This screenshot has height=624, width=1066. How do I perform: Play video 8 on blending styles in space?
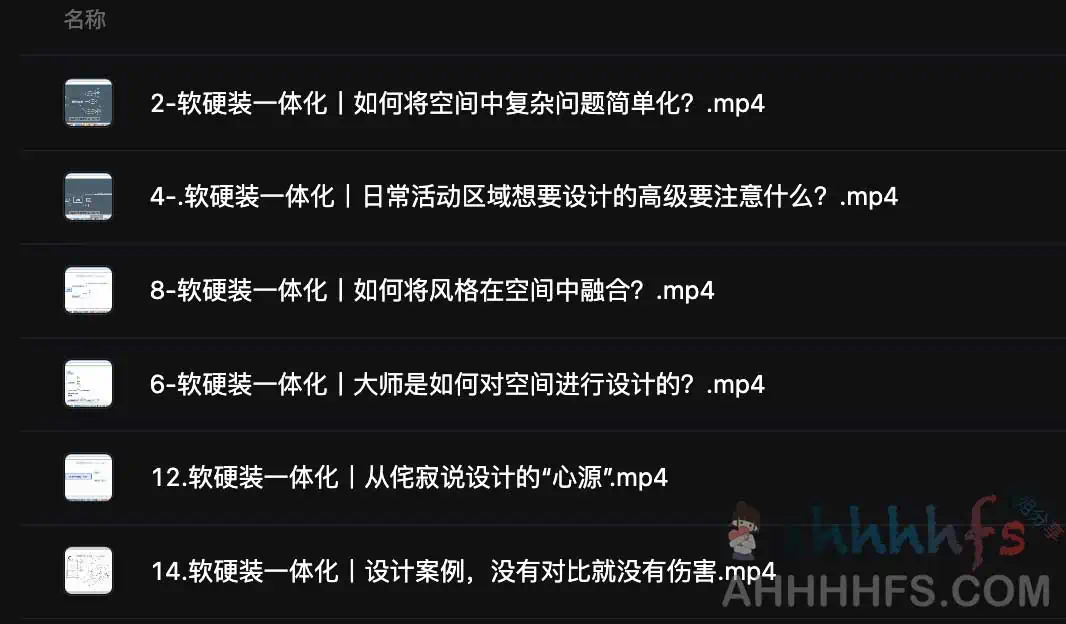pos(432,291)
